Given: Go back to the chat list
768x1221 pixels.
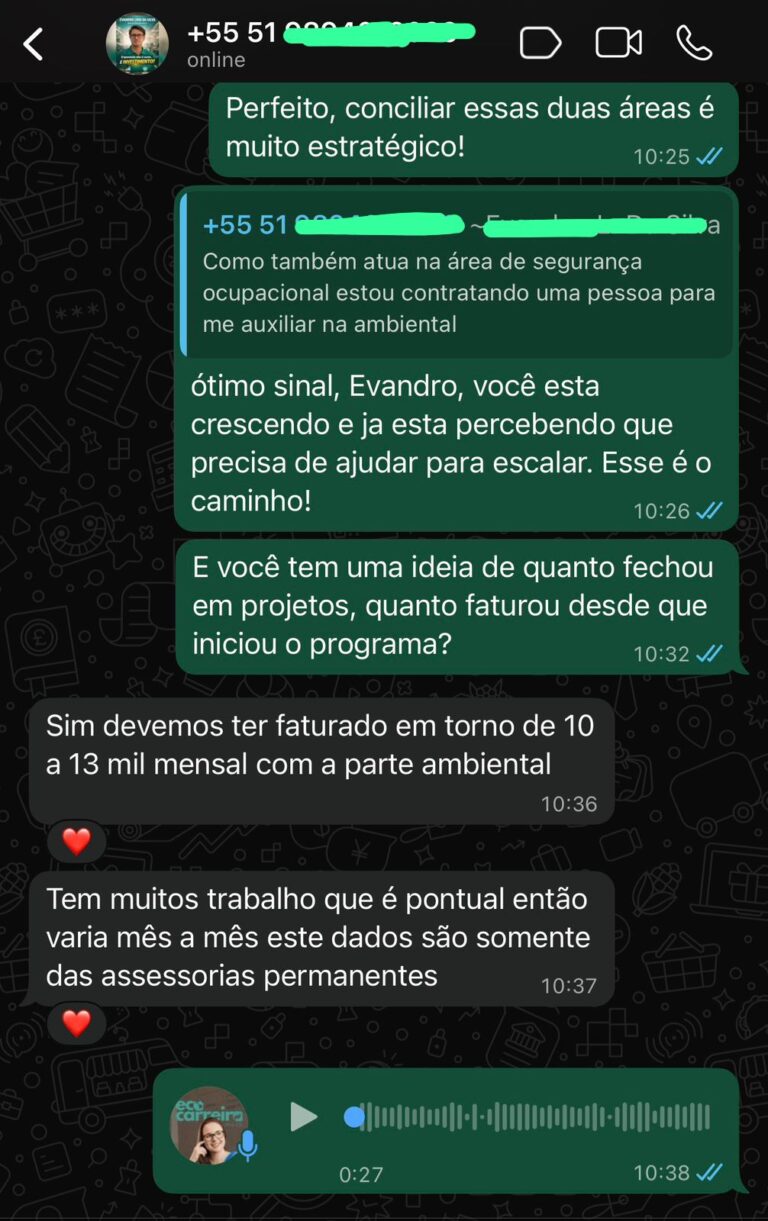Looking at the screenshot, I should (x=33, y=44).
